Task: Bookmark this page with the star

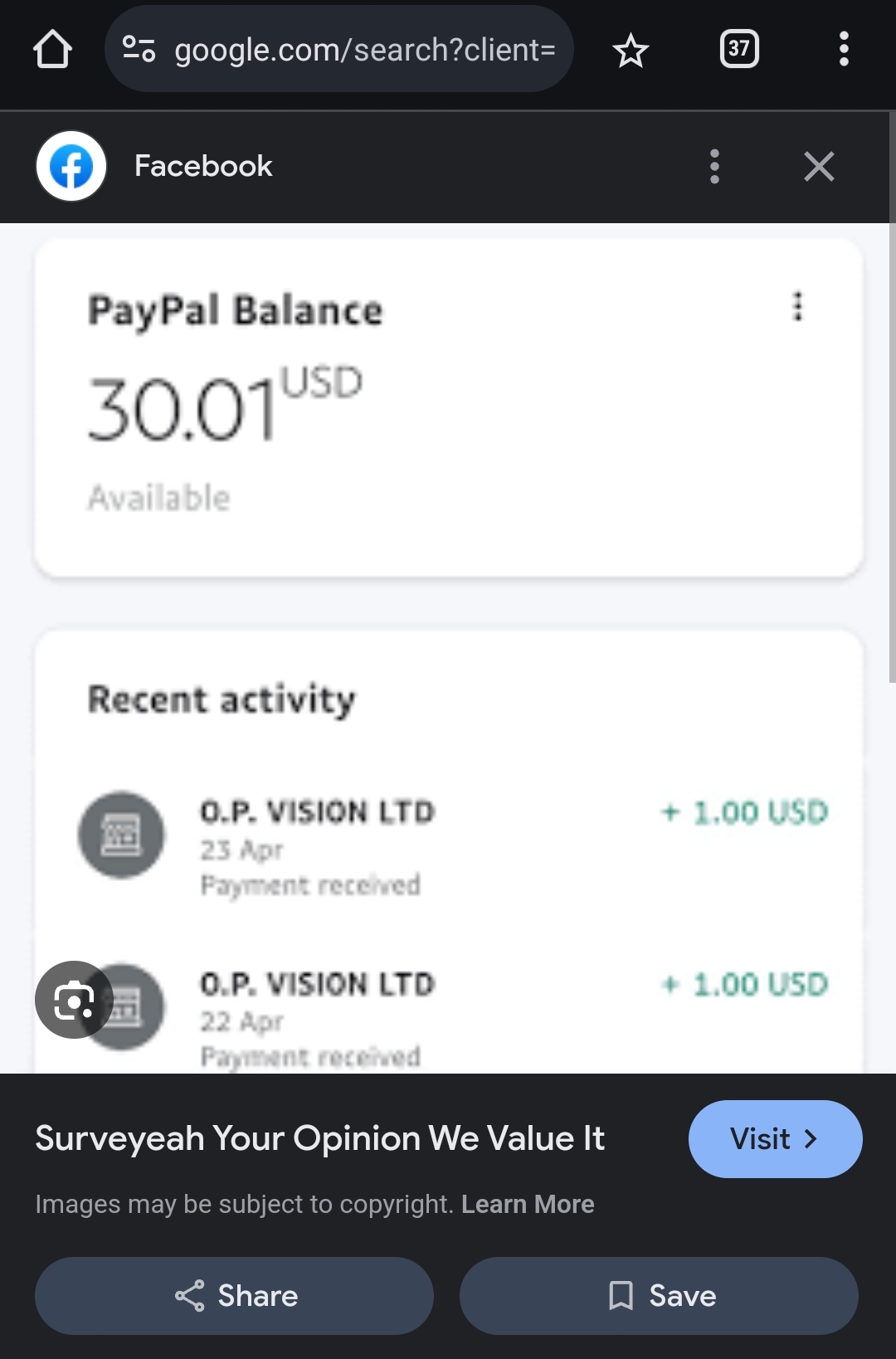Action: point(631,51)
